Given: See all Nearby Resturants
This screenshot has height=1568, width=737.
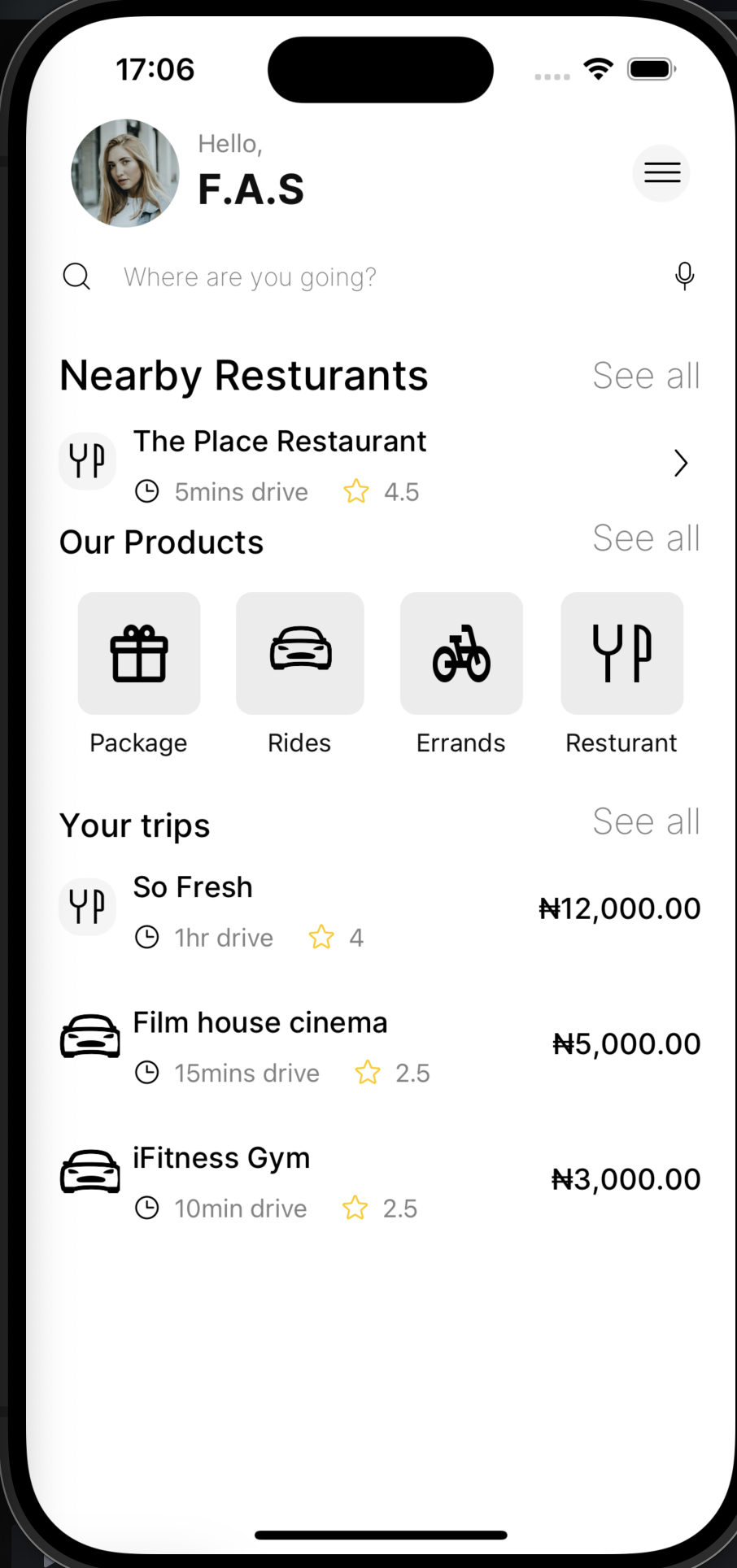Looking at the screenshot, I should pos(646,376).
